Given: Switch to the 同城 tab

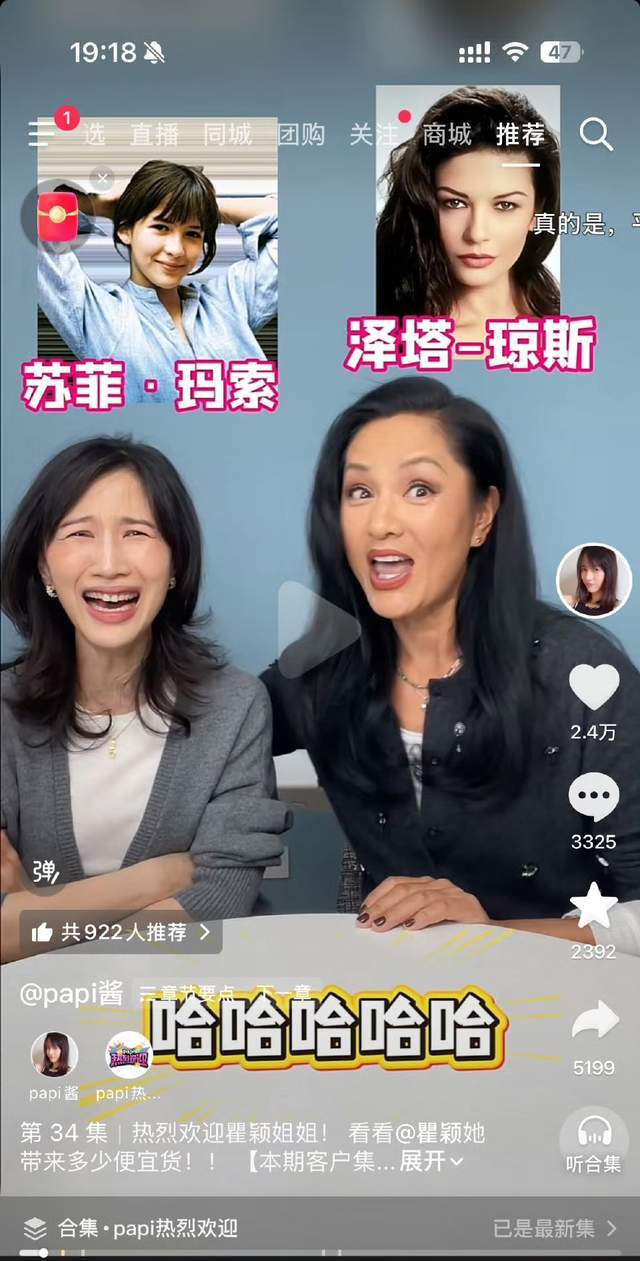Looking at the screenshot, I should point(228,134).
